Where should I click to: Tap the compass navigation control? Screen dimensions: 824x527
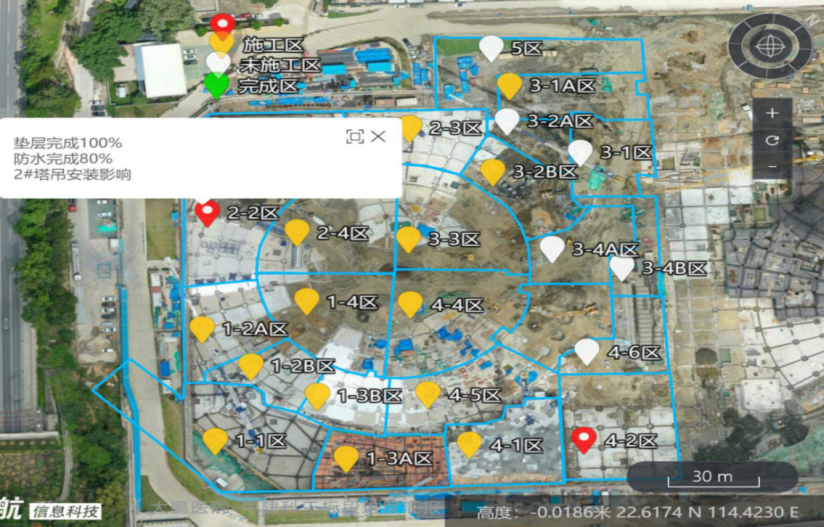[771, 46]
